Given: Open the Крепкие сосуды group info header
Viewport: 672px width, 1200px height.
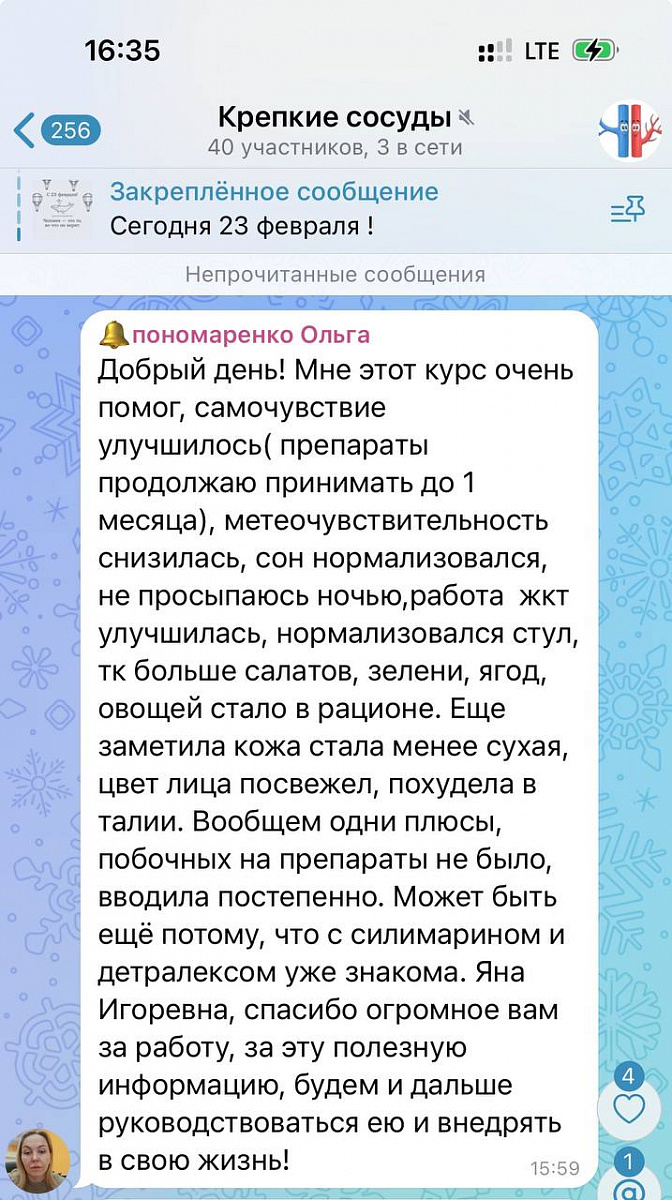Looking at the screenshot, I should coord(336,131).
